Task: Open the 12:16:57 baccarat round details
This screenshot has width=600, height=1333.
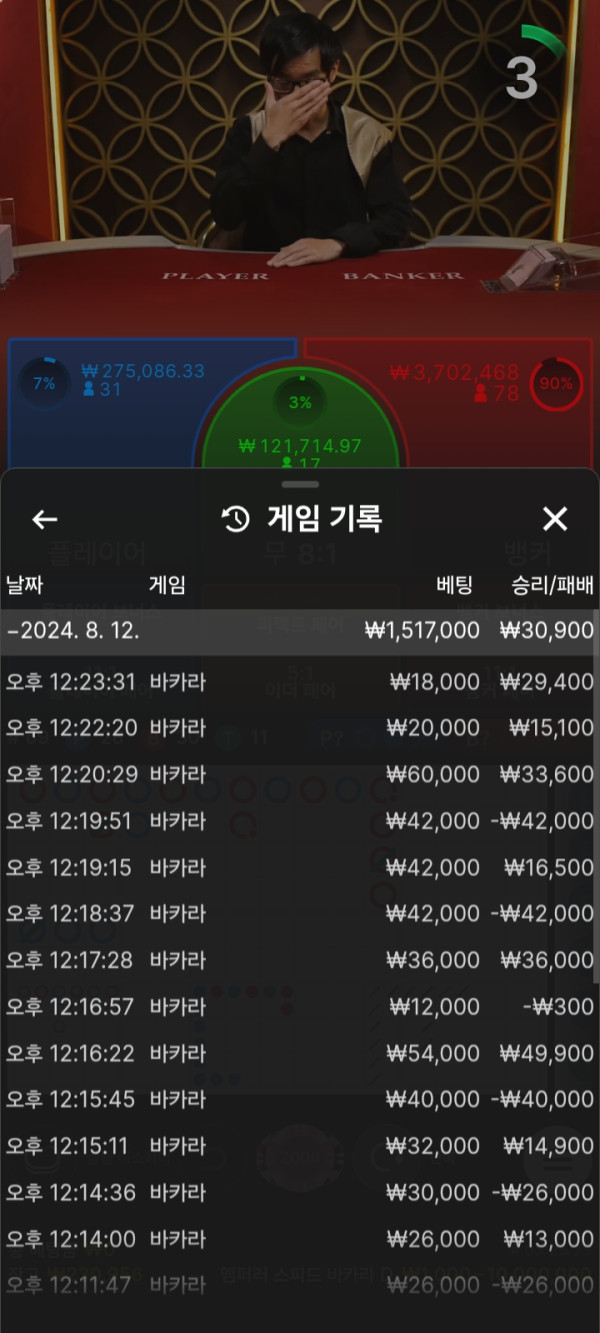Action: coord(299,1006)
